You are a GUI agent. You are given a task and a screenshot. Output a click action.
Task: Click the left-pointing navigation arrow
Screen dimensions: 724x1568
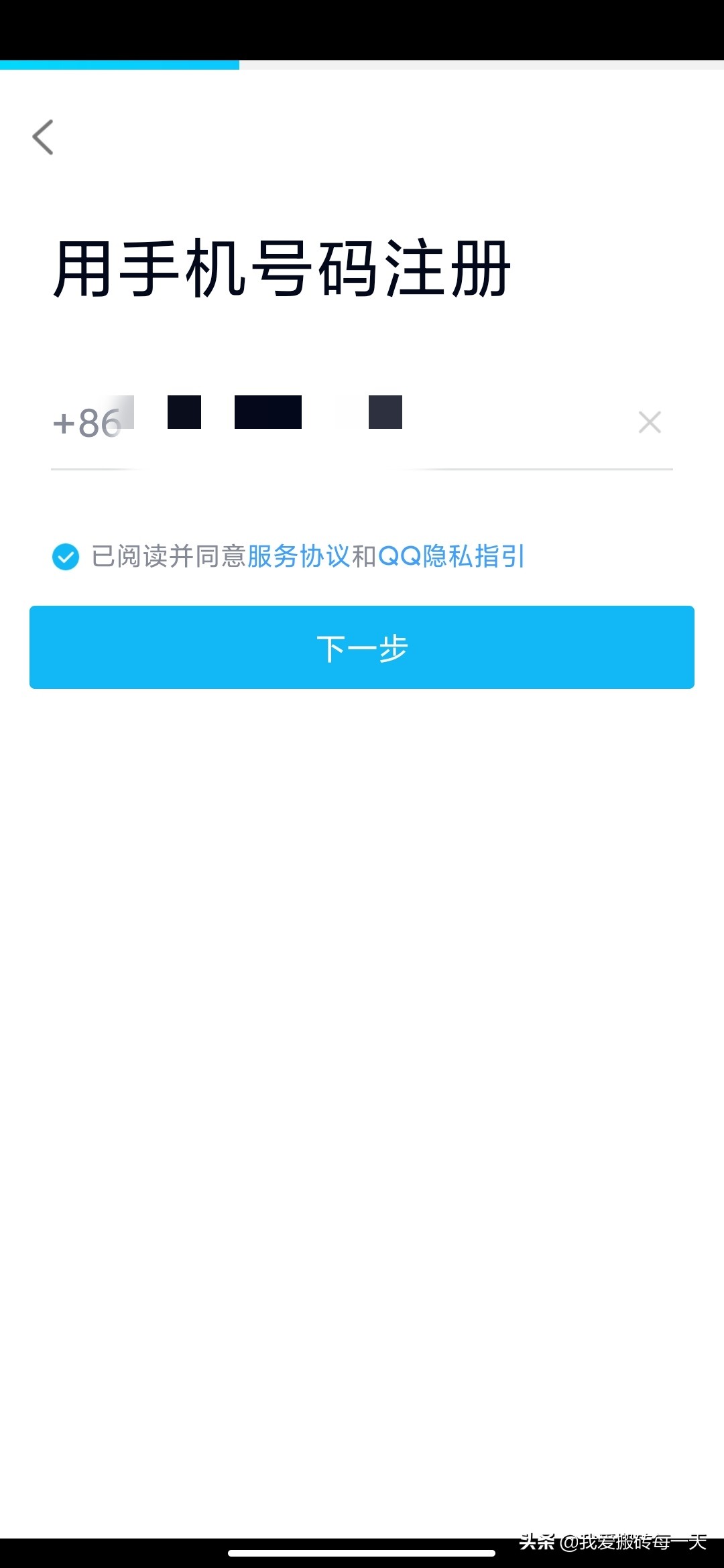pos(43,137)
